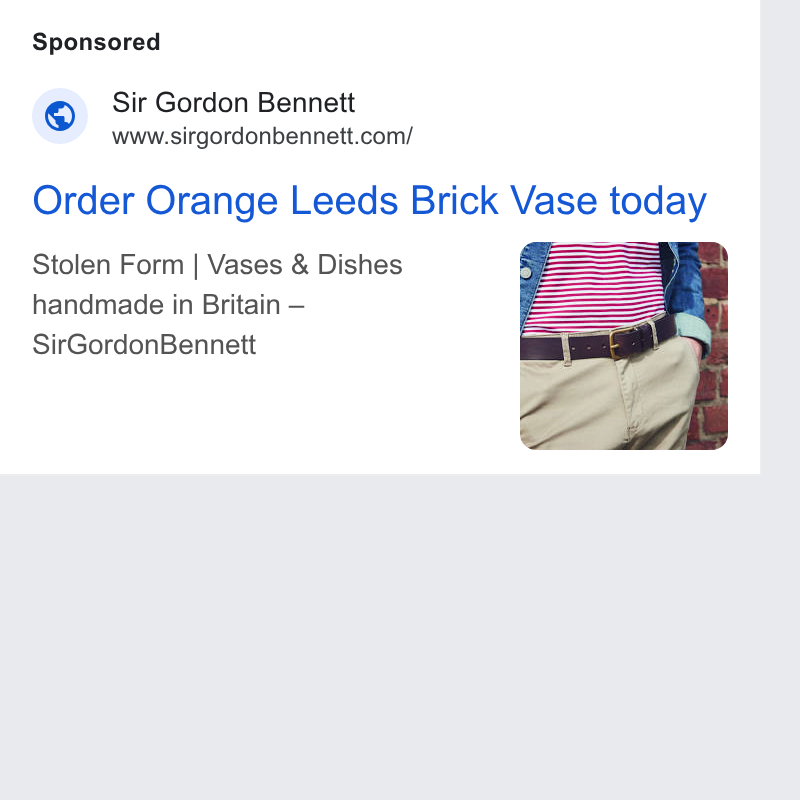Open the ad's product image thumbnail
Screen dimensions: 800x800
623,345
